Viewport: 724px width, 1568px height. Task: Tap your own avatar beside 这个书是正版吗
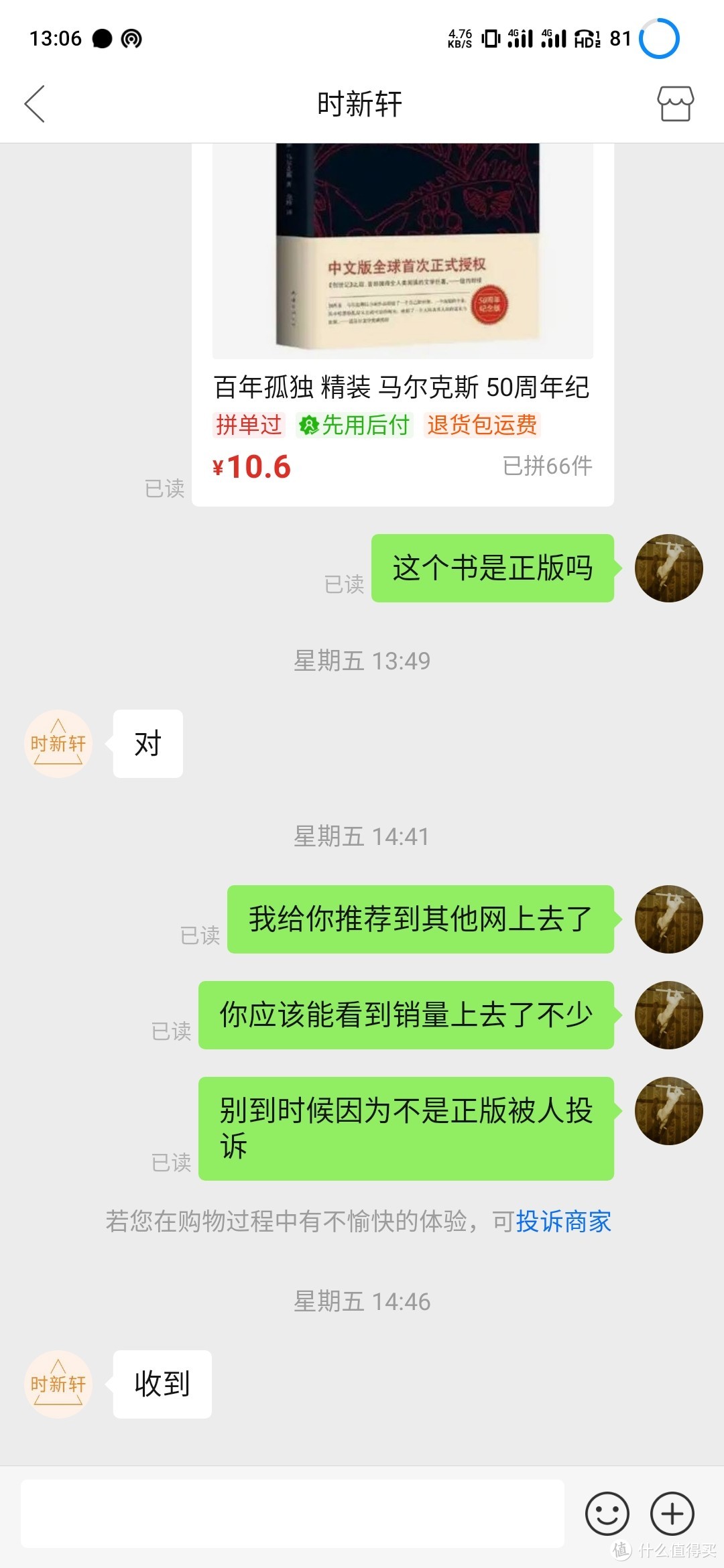(669, 568)
